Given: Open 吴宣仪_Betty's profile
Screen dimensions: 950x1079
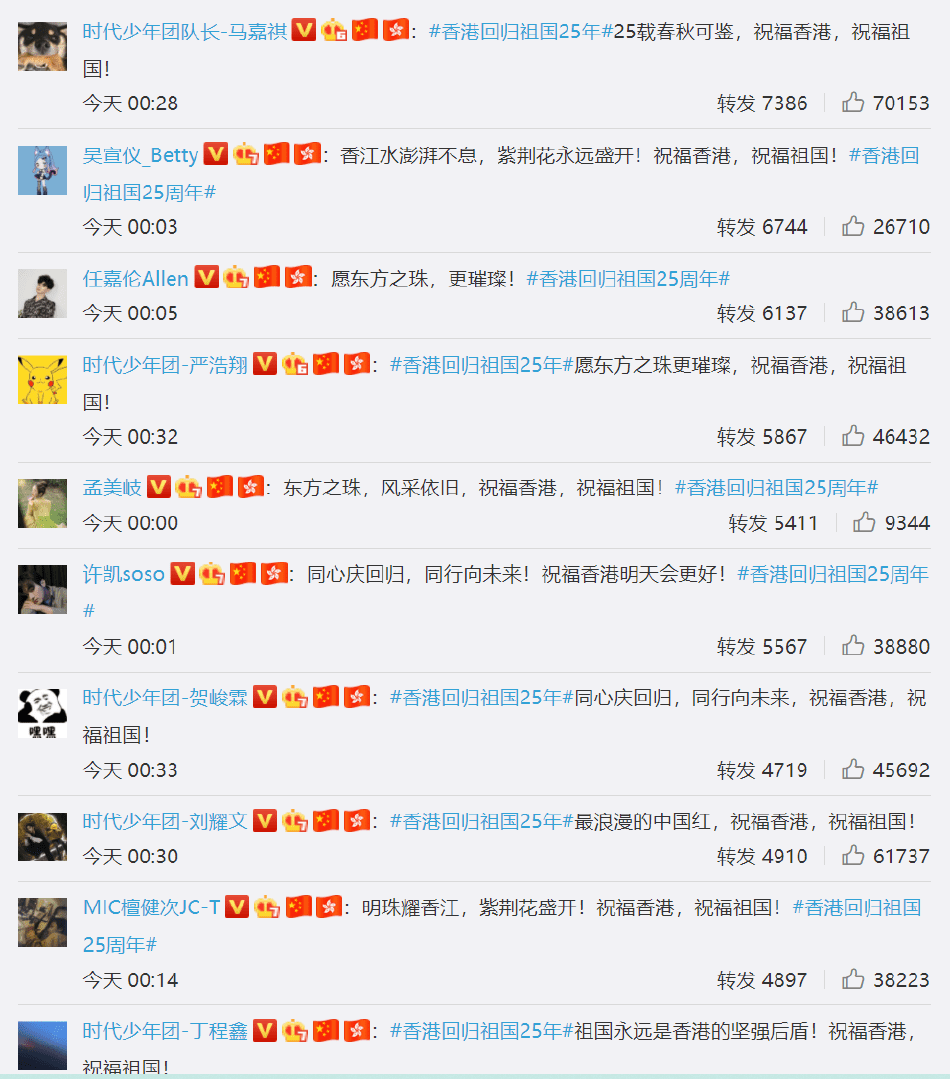Looking at the screenshot, I should (x=140, y=156).
